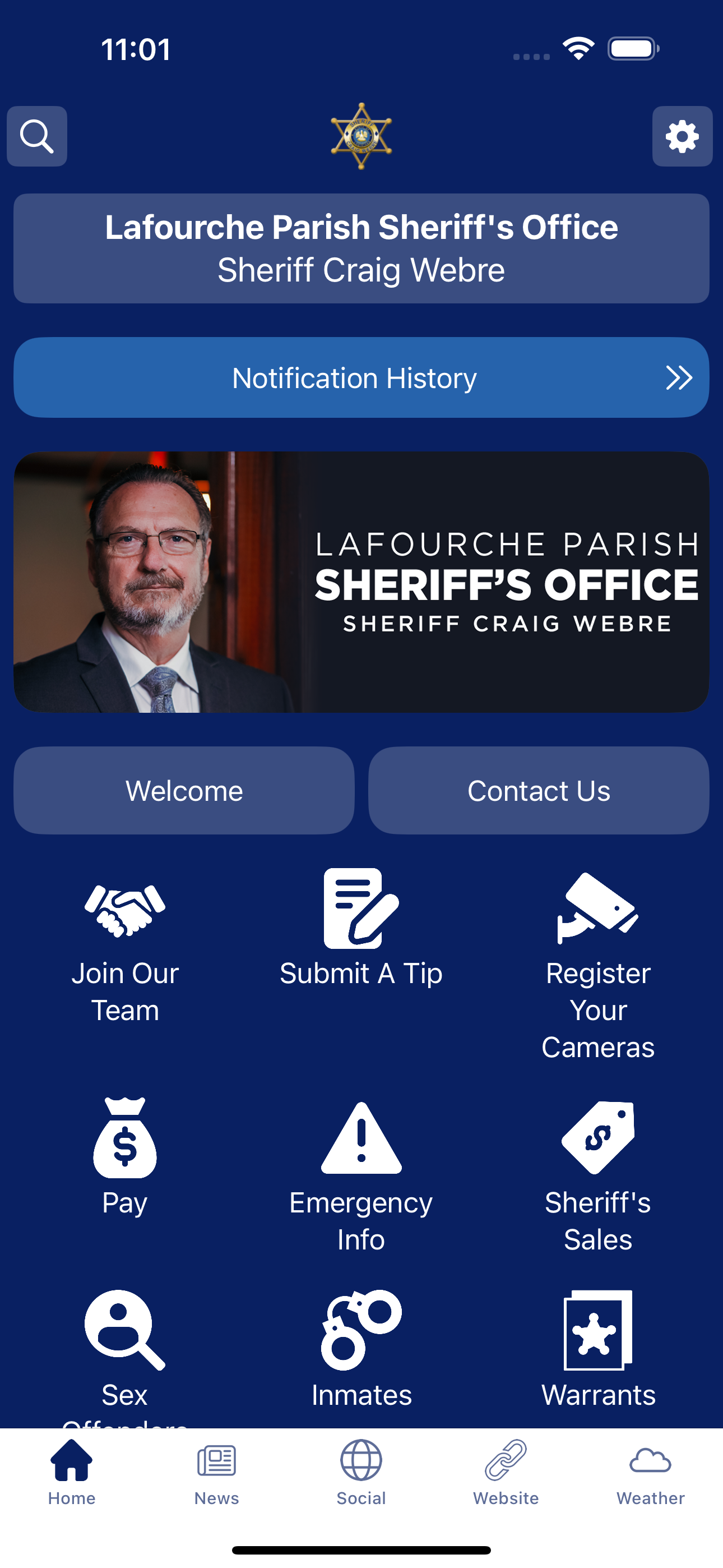The image size is (723, 1568).
Task: Open the Welcome page
Action: 184,790
